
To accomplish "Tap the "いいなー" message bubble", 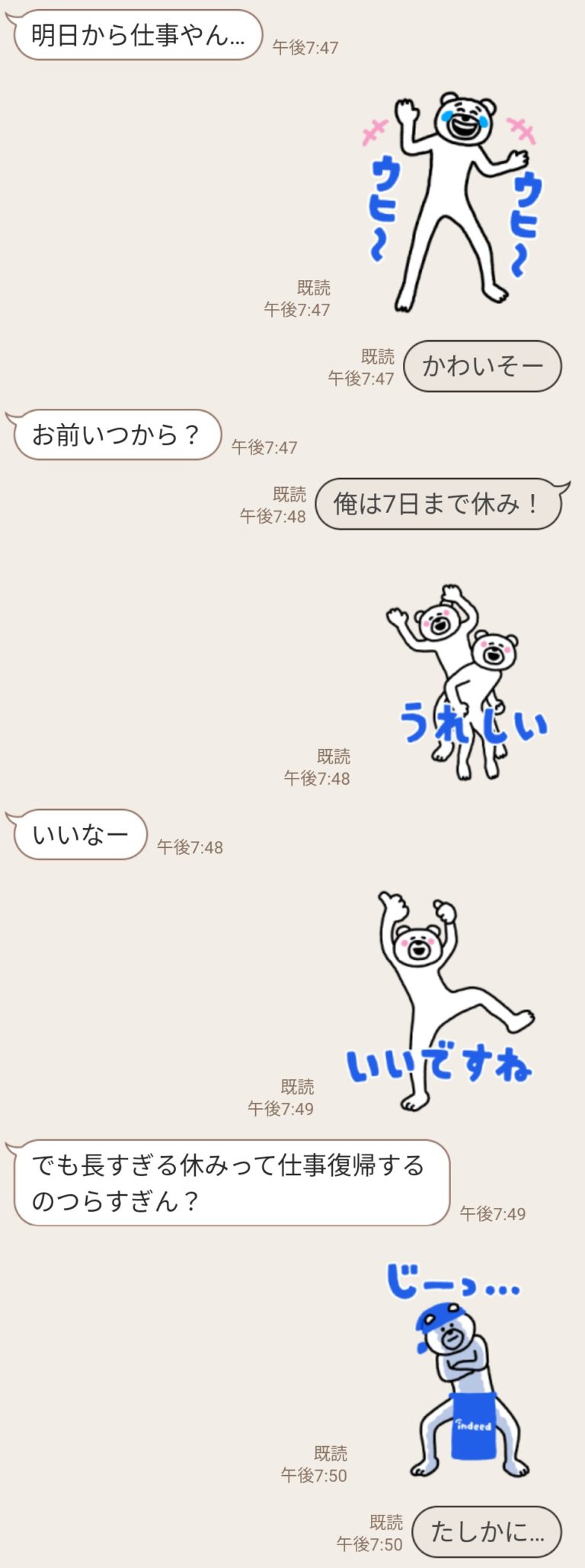I will (x=80, y=836).
